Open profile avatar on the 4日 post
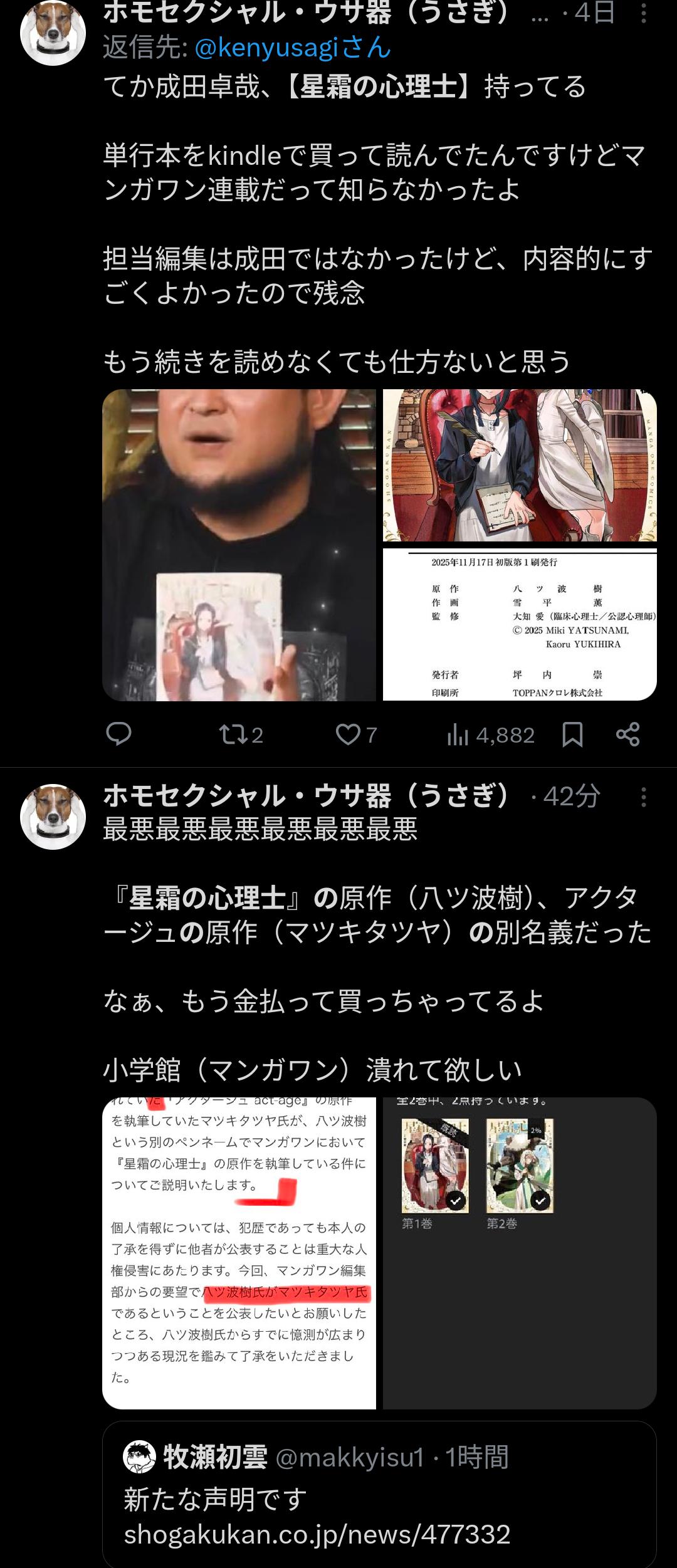 coord(53,33)
